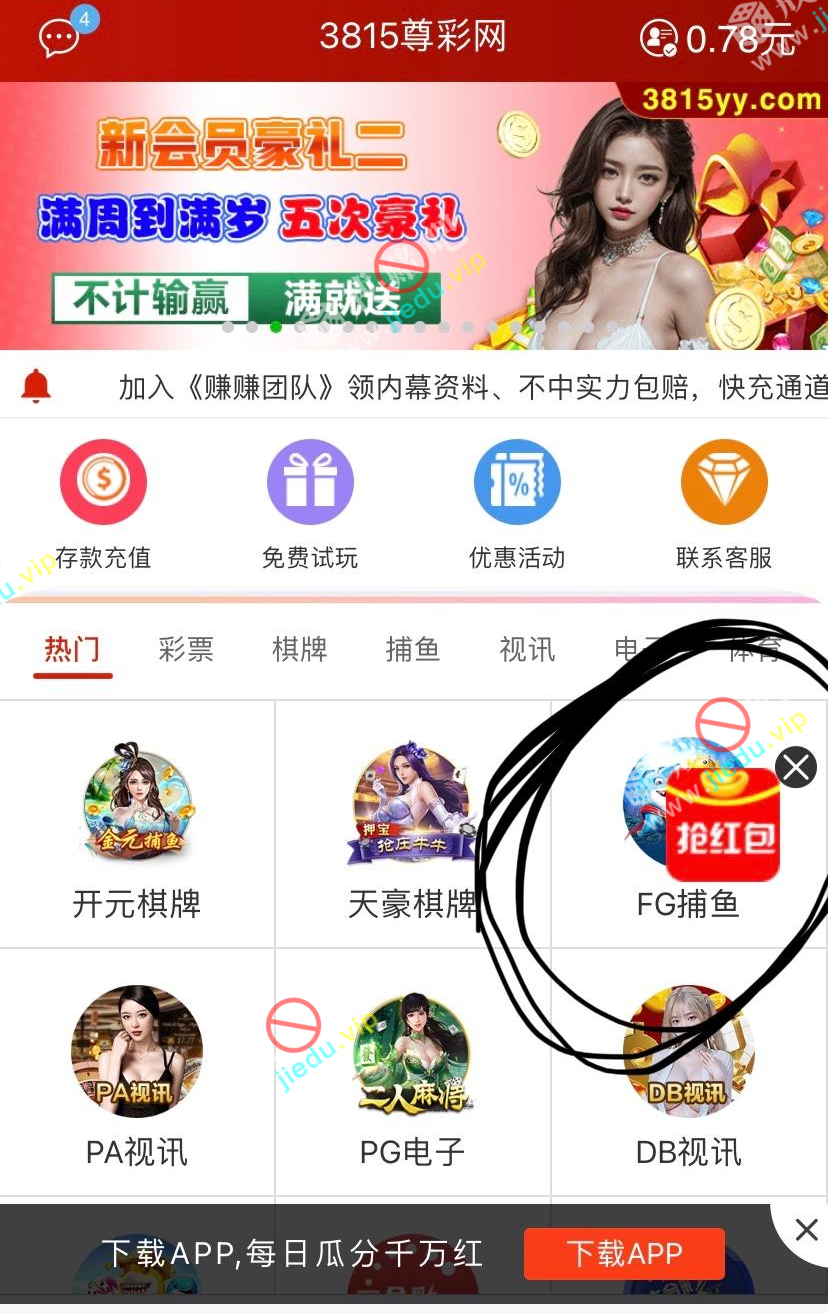Open the PG电子 game tile
Screen dimensions: 828x1313
[x=412, y=1070]
